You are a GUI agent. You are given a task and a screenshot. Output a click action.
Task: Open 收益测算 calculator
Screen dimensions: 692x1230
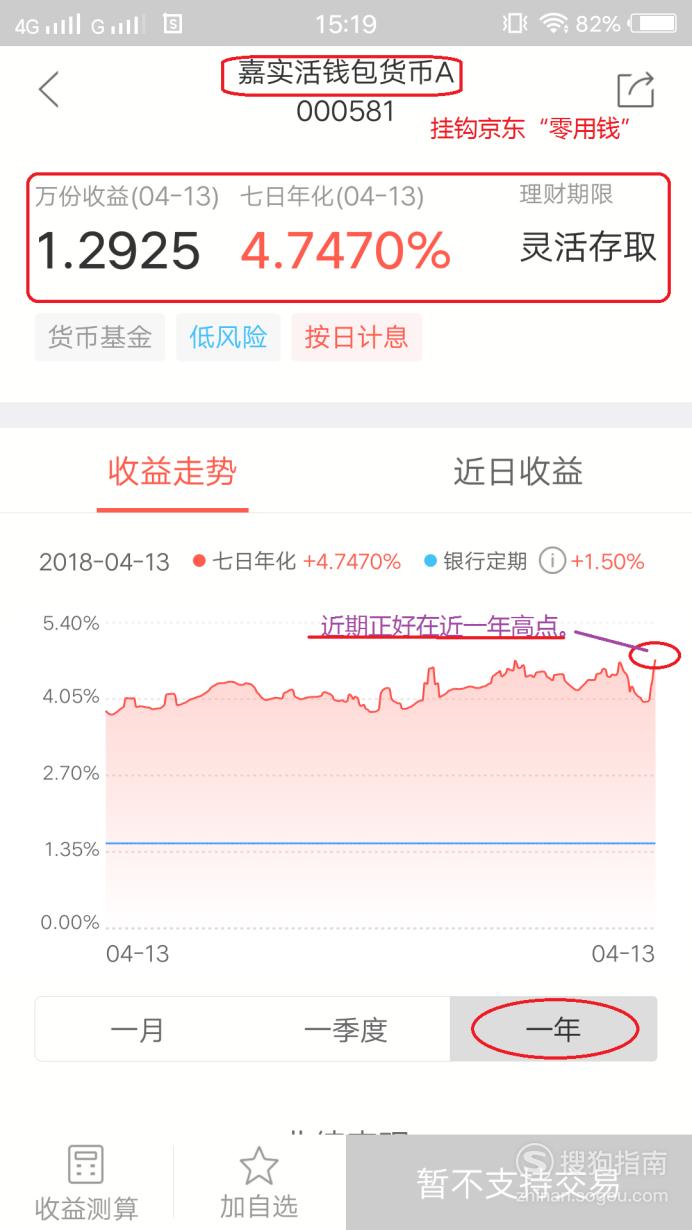[x=86, y=1184]
